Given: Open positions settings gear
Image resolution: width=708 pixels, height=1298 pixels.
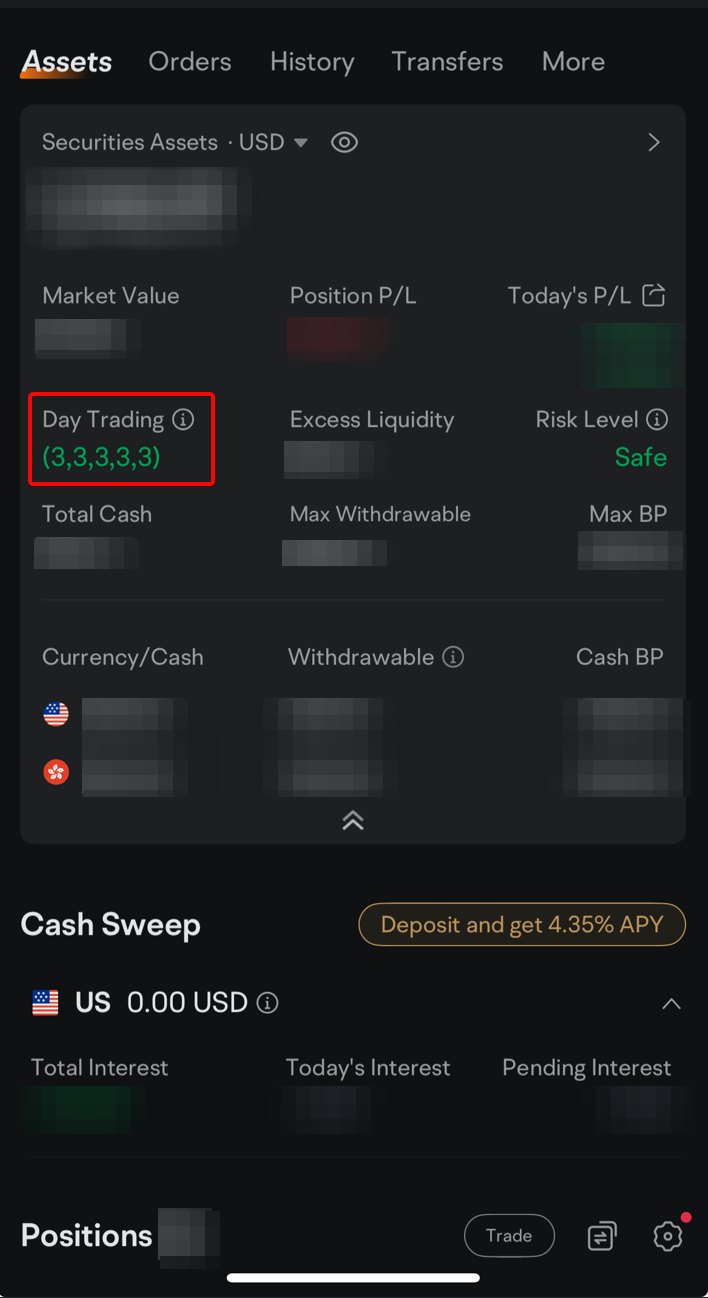Looking at the screenshot, I should click(x=668, y=1236).
